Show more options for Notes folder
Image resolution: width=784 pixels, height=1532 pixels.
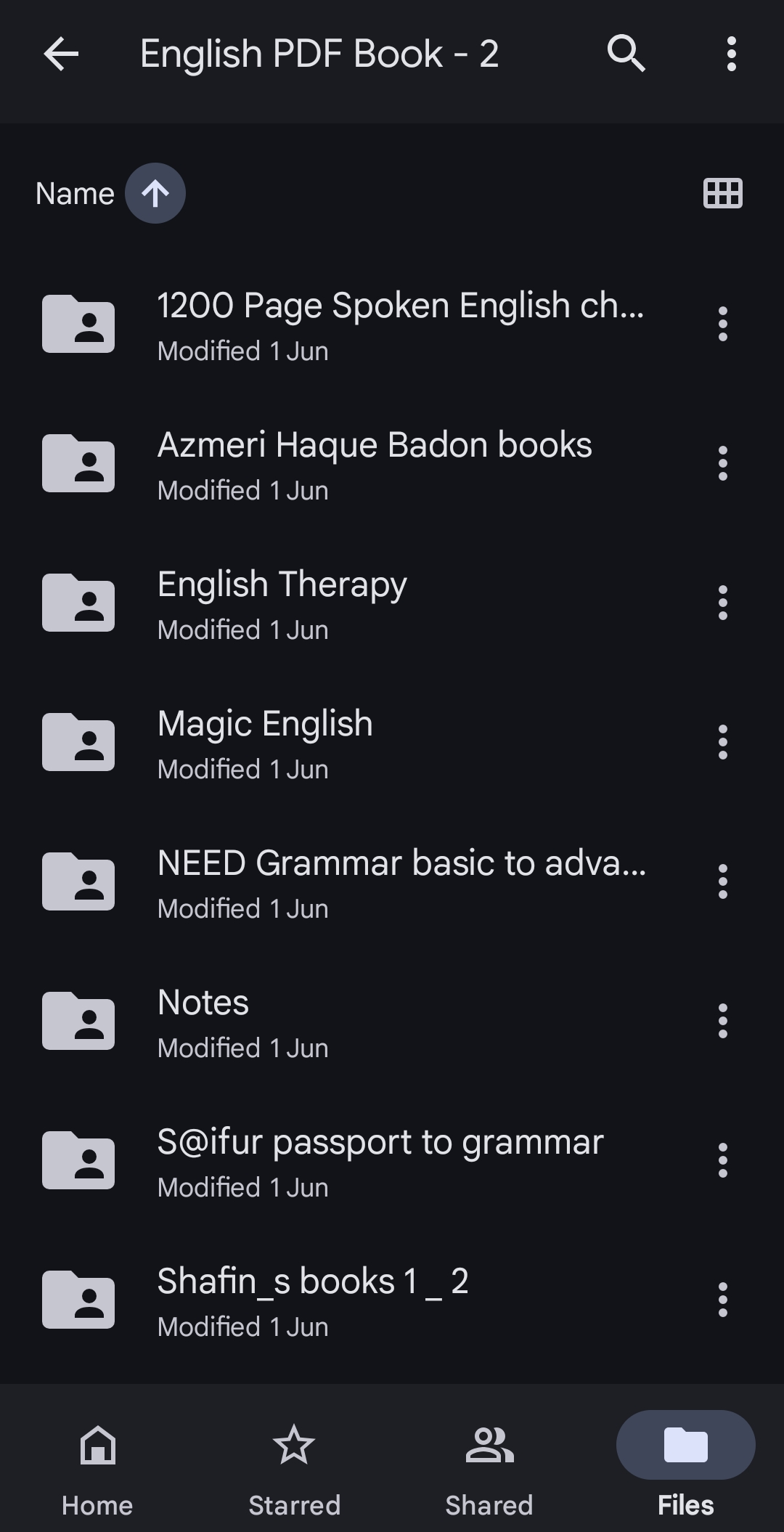[722, 1021]
